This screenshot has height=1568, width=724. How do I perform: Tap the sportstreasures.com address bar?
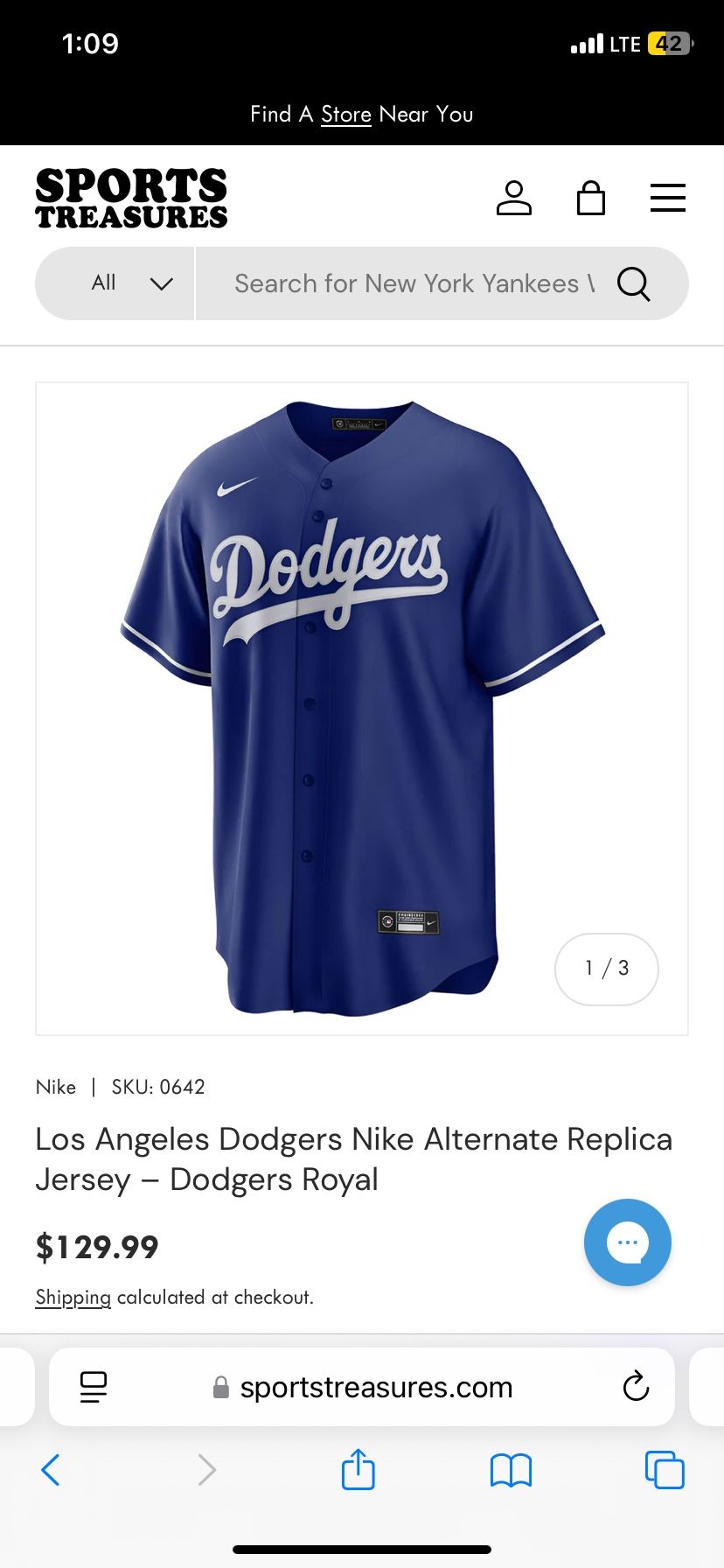coord(376,1387)
